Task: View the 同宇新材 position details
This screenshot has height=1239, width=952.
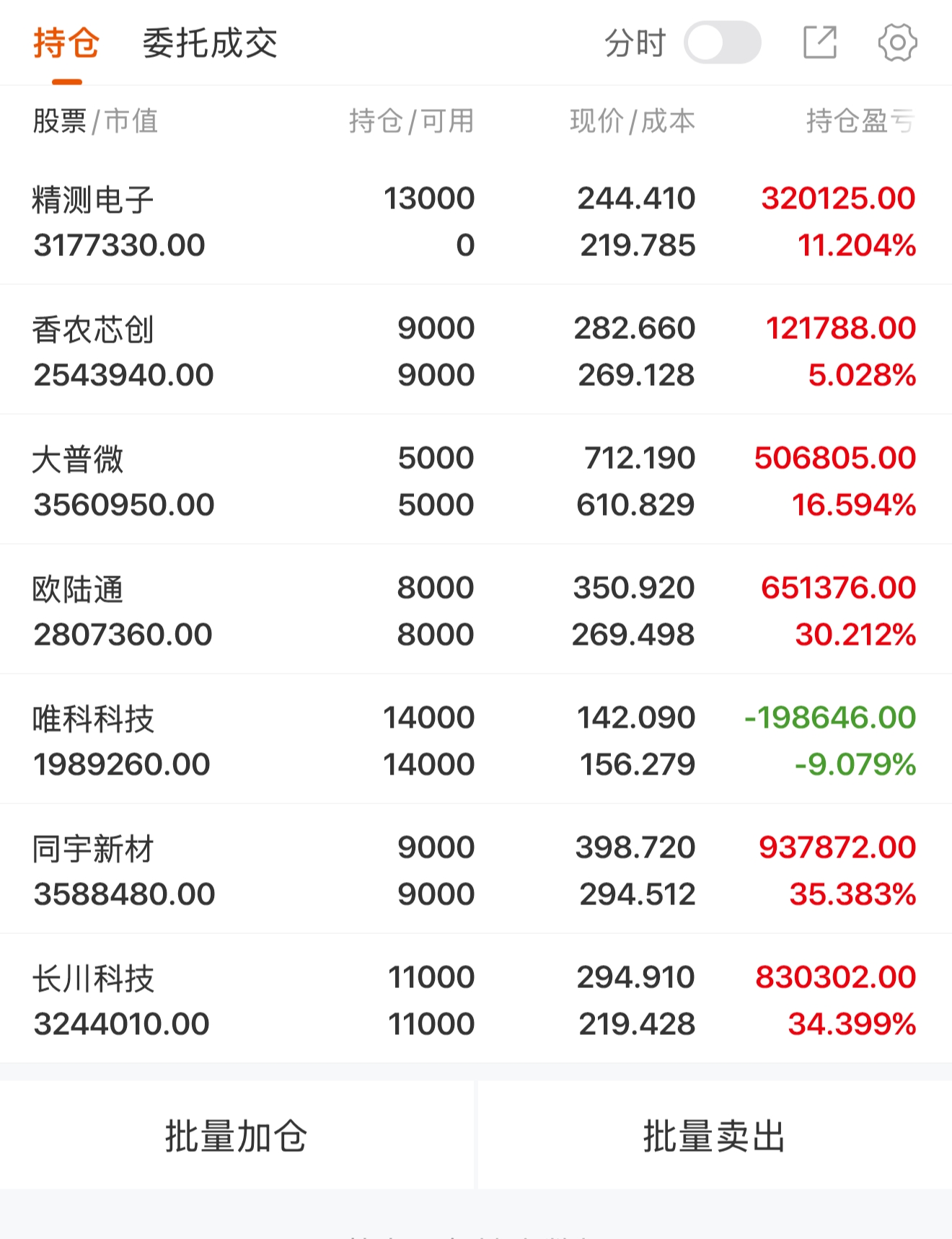Action: point(476,869)
